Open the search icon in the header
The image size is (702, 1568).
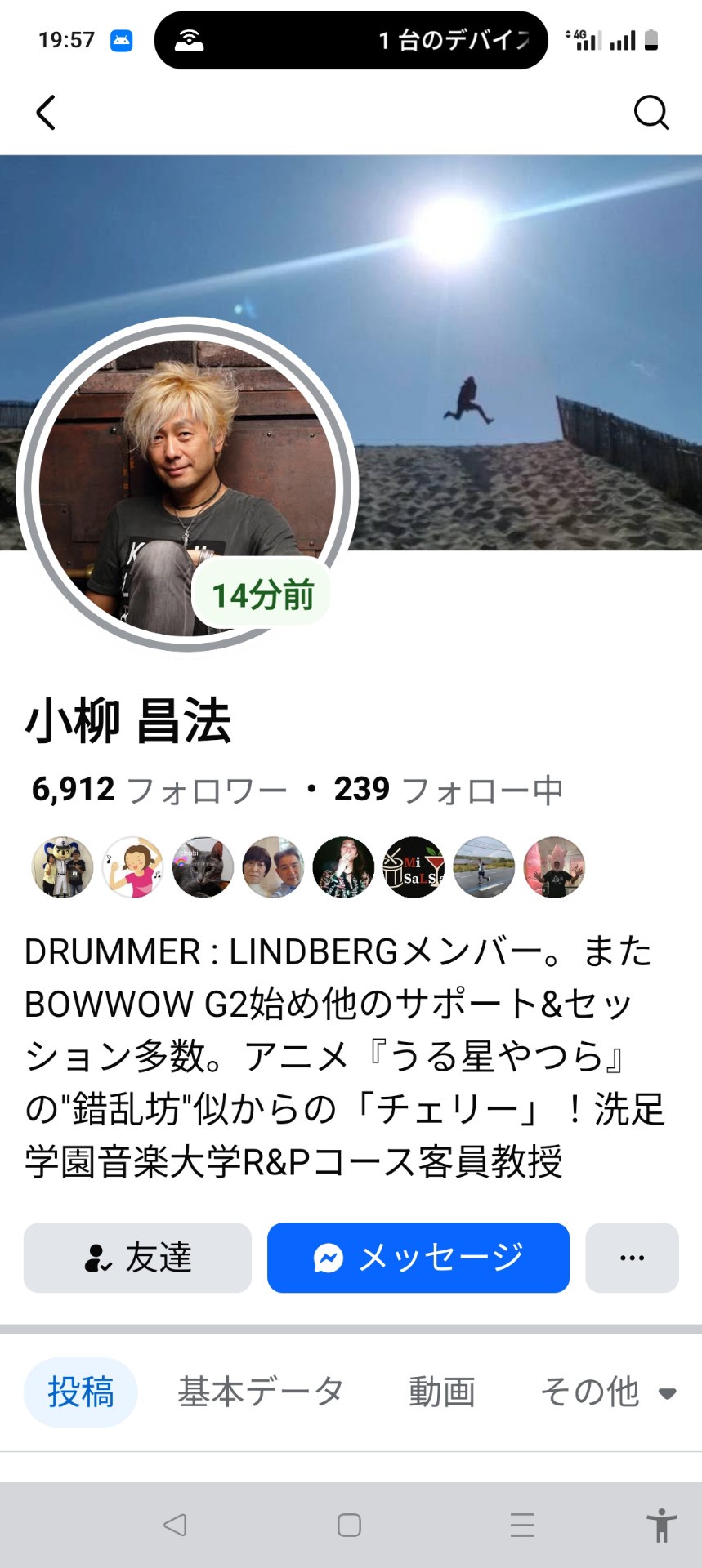(651, 113)
